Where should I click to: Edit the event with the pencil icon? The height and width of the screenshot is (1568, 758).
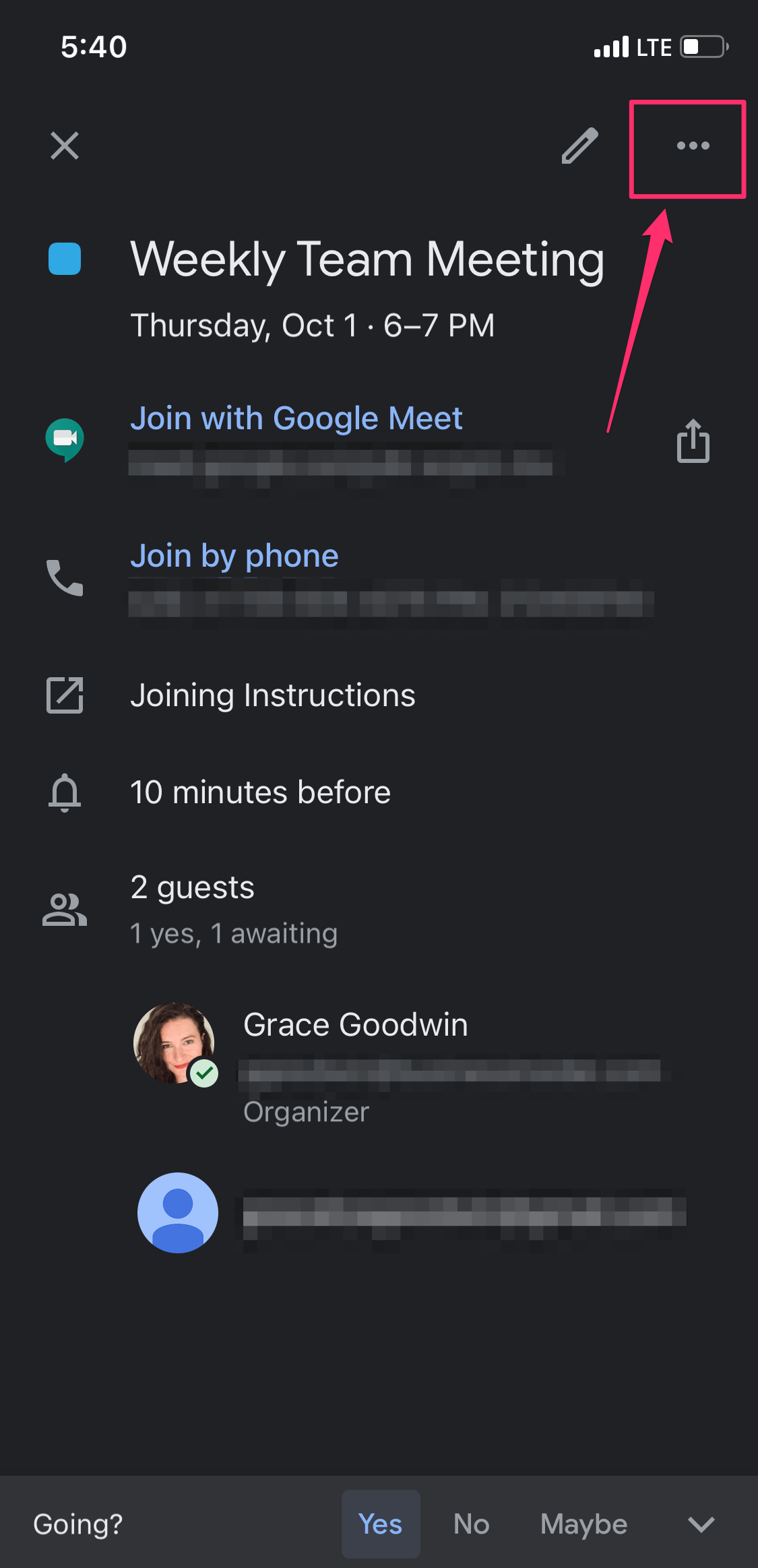pyautogui.click(x=579, y=146)
